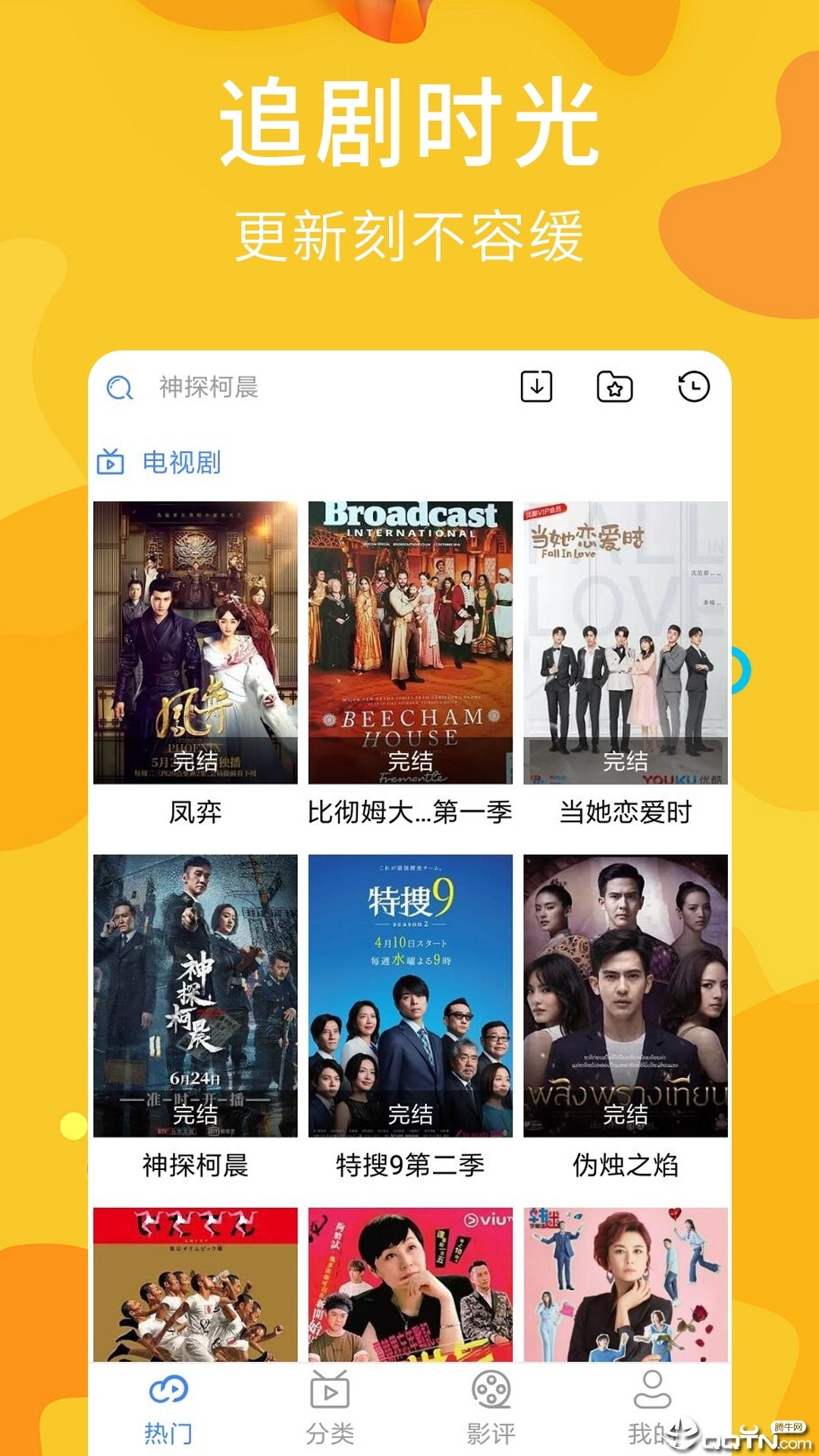Open favorites folder icon
This screenshot has width=819, height=1456.
click(x=613, y=387)
